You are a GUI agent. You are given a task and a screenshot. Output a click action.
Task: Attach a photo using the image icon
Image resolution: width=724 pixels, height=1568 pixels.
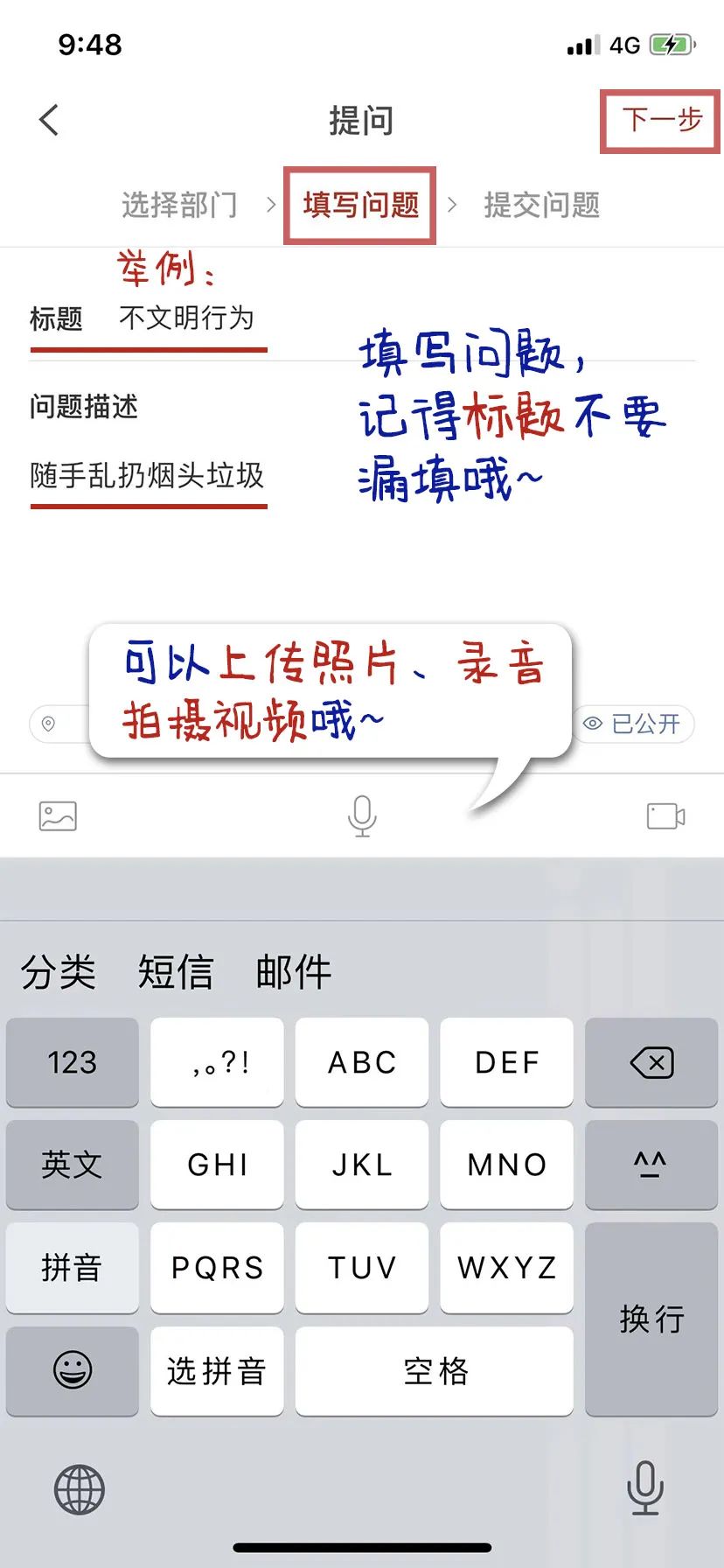pos(58,816)
